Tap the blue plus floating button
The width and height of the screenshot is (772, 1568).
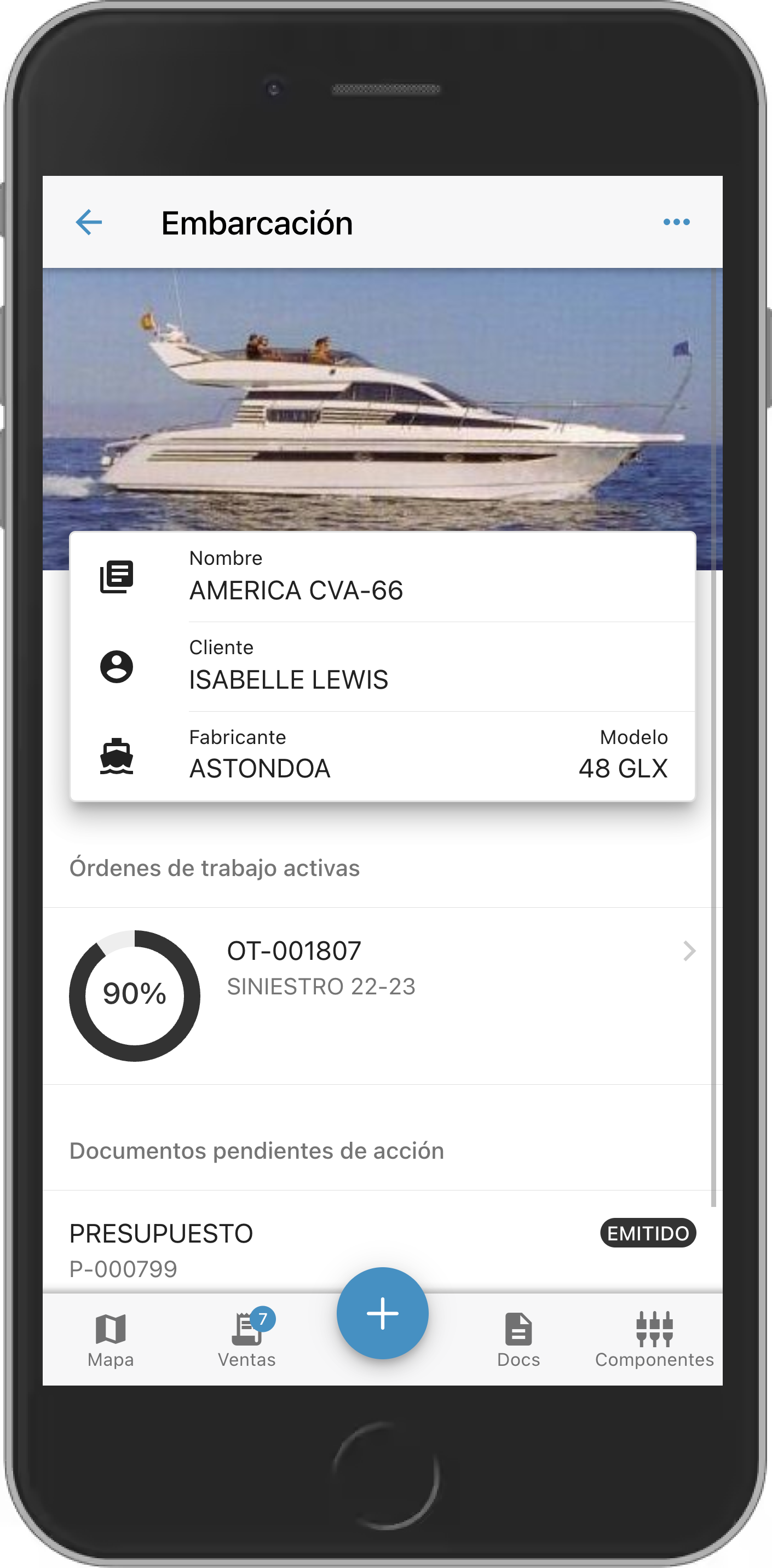point(382,1313)
